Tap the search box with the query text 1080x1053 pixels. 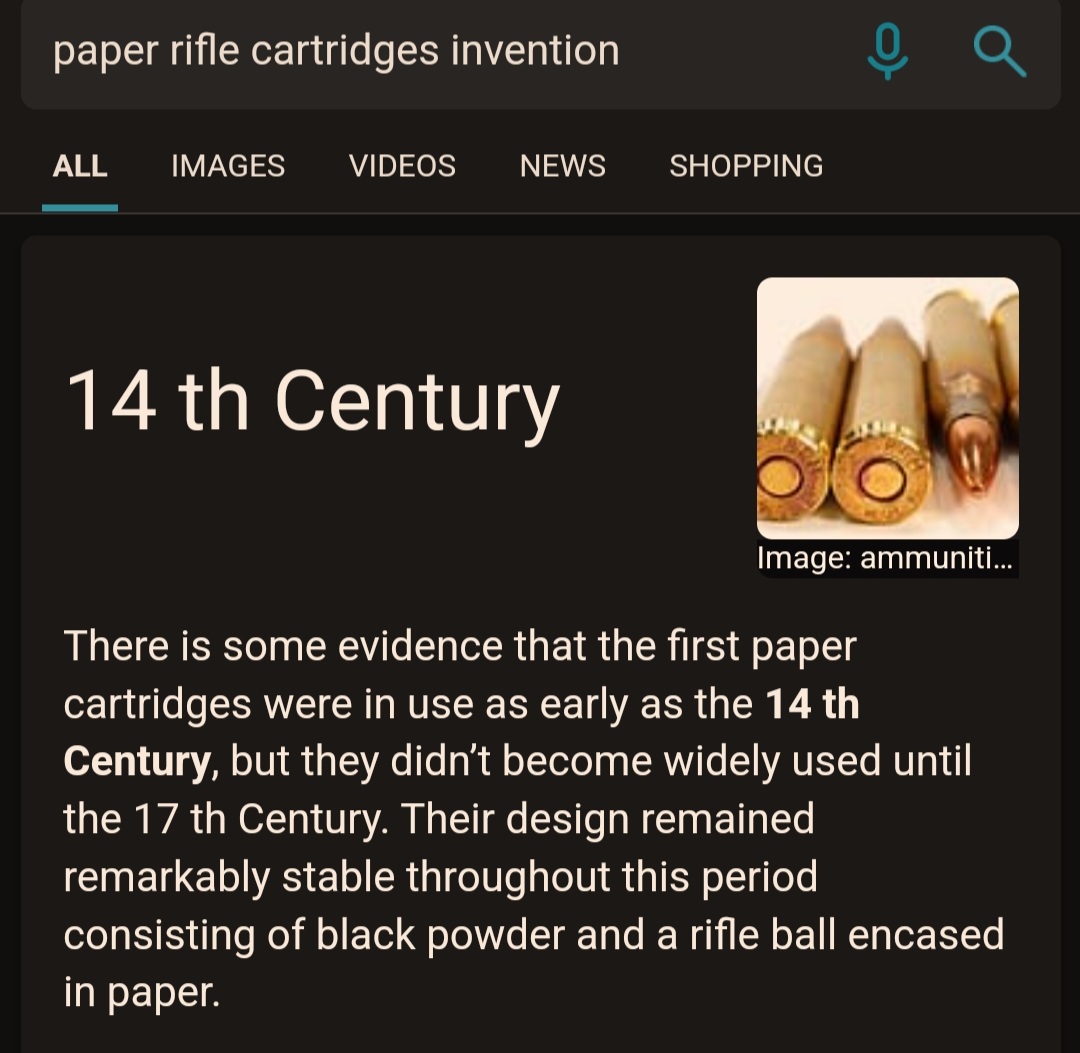[x=400, y=52]
